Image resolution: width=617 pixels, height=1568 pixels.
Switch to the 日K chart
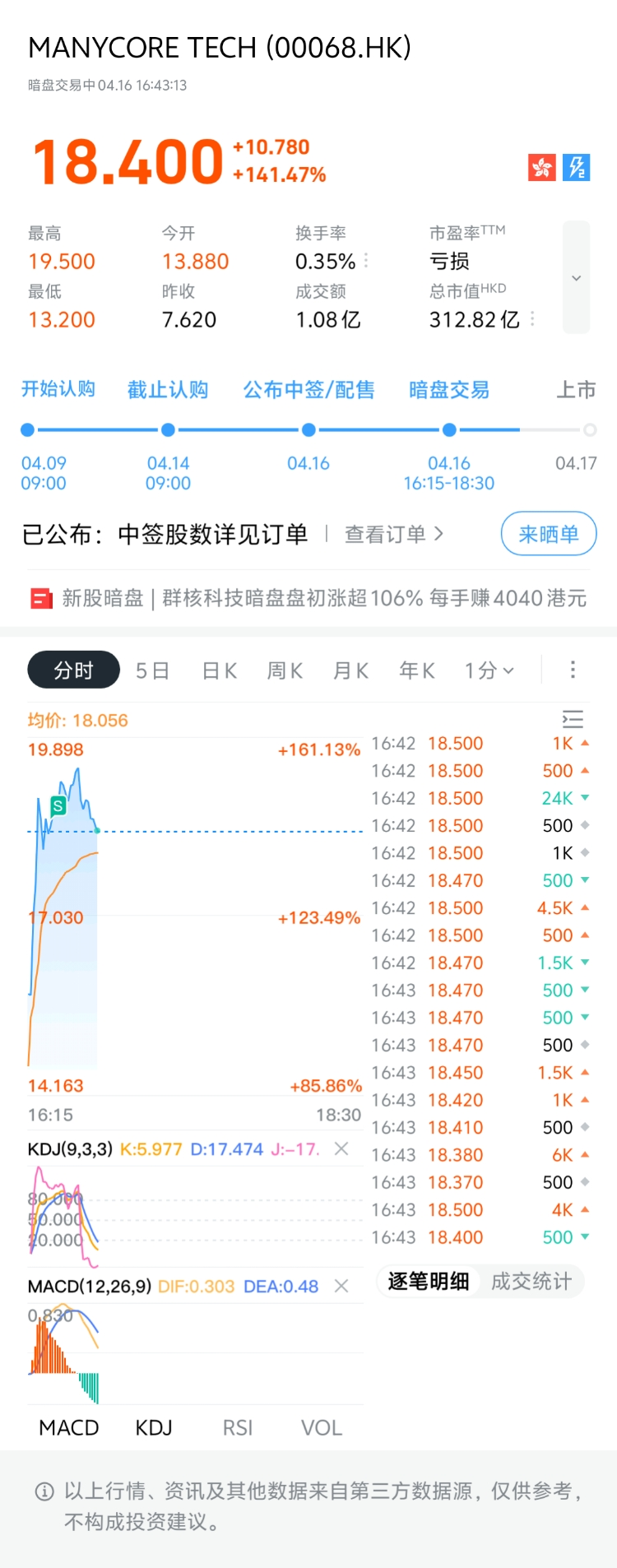point(220,671)
